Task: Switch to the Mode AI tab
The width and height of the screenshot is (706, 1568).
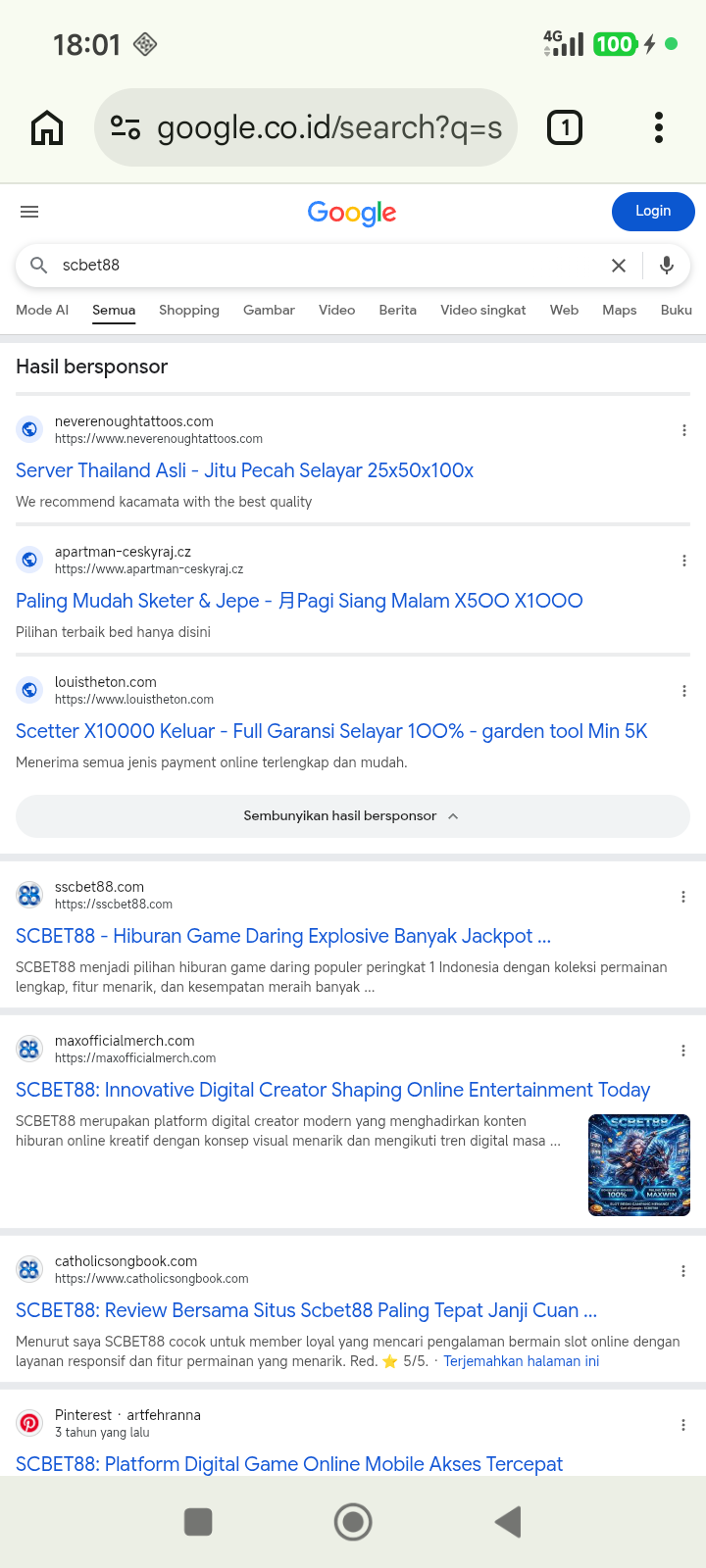Action: point(42,310)
